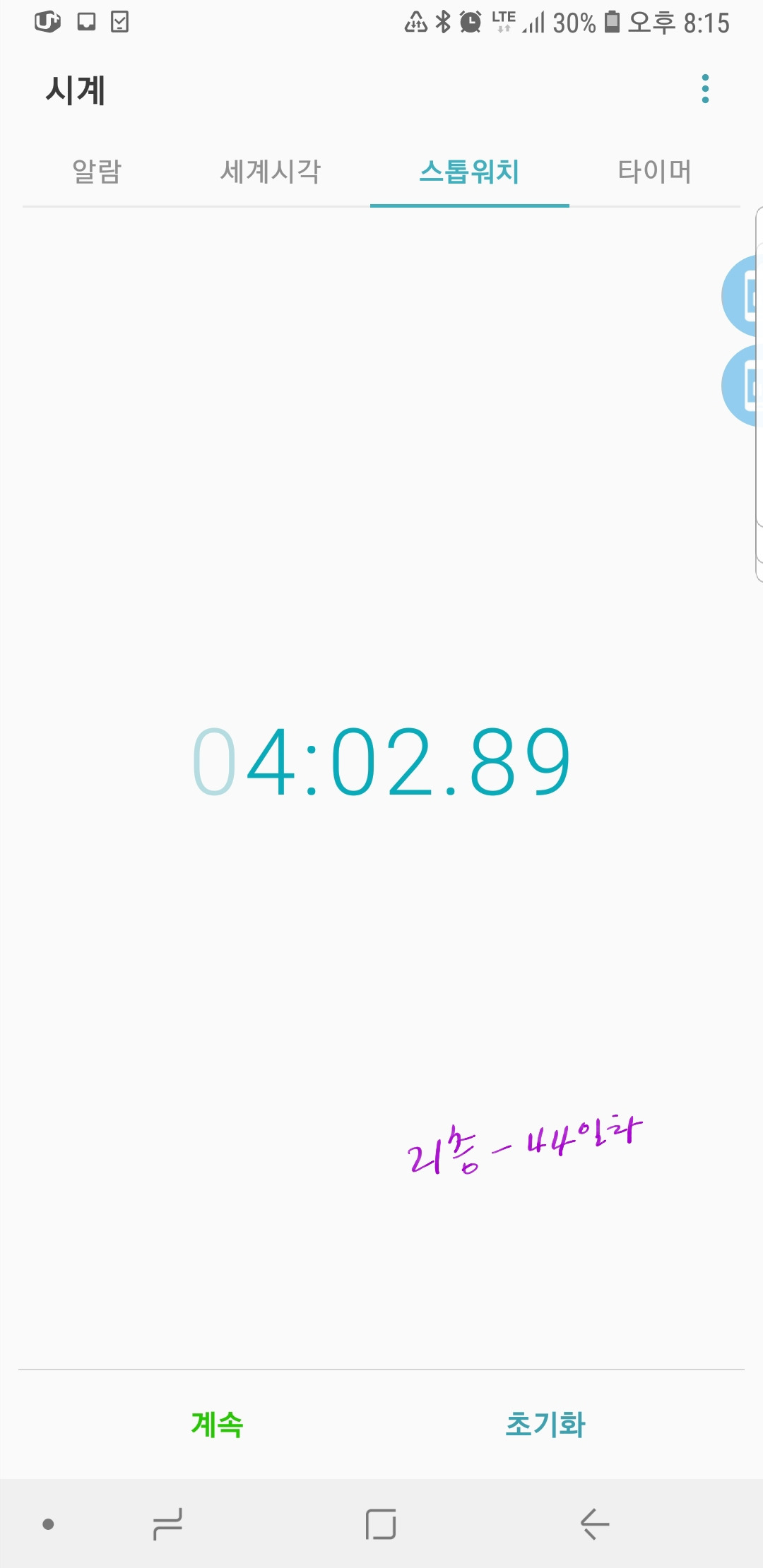The image size is (763, 1568).
Task: Tap the battery icon showing 30%
Action: click(x=610, y=23)
